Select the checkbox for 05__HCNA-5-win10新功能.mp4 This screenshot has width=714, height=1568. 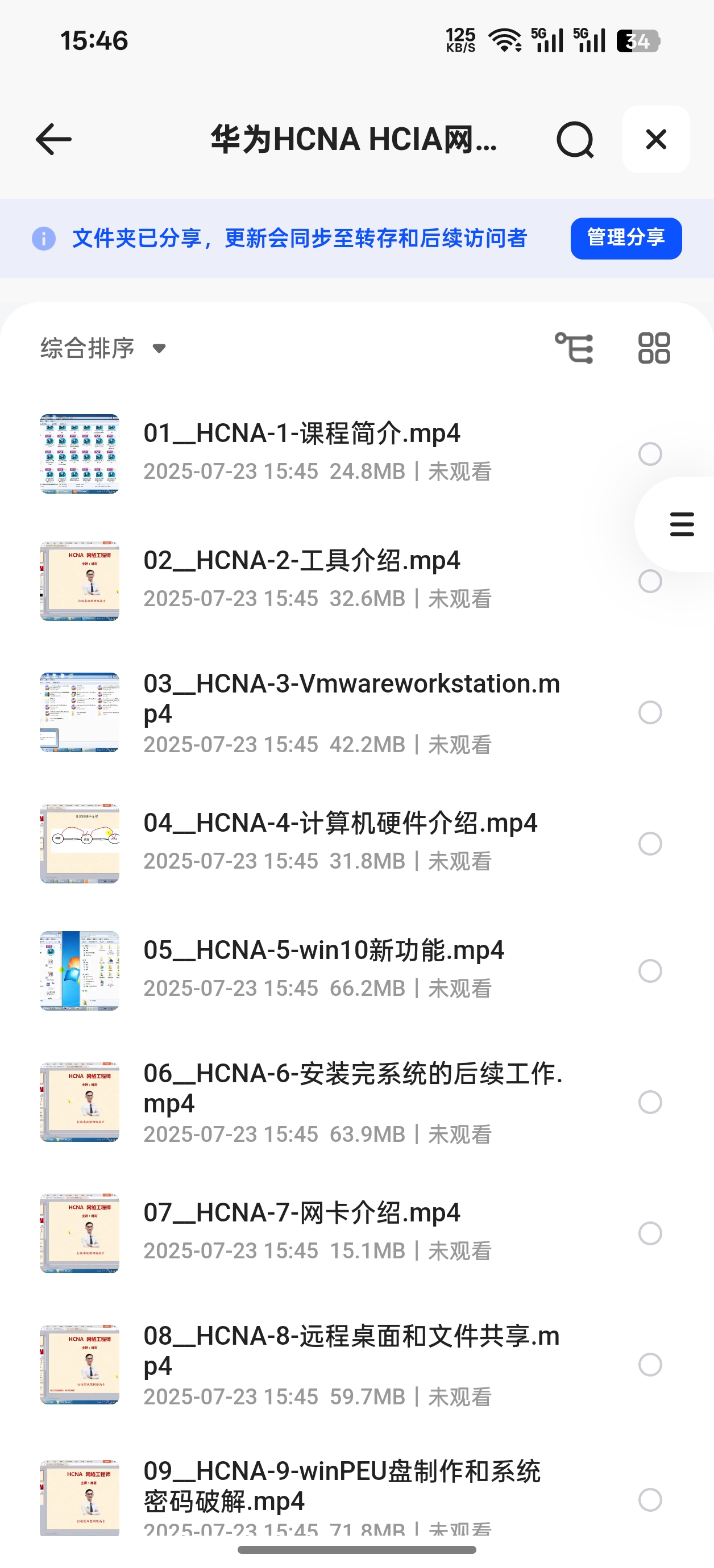[650, 971]
